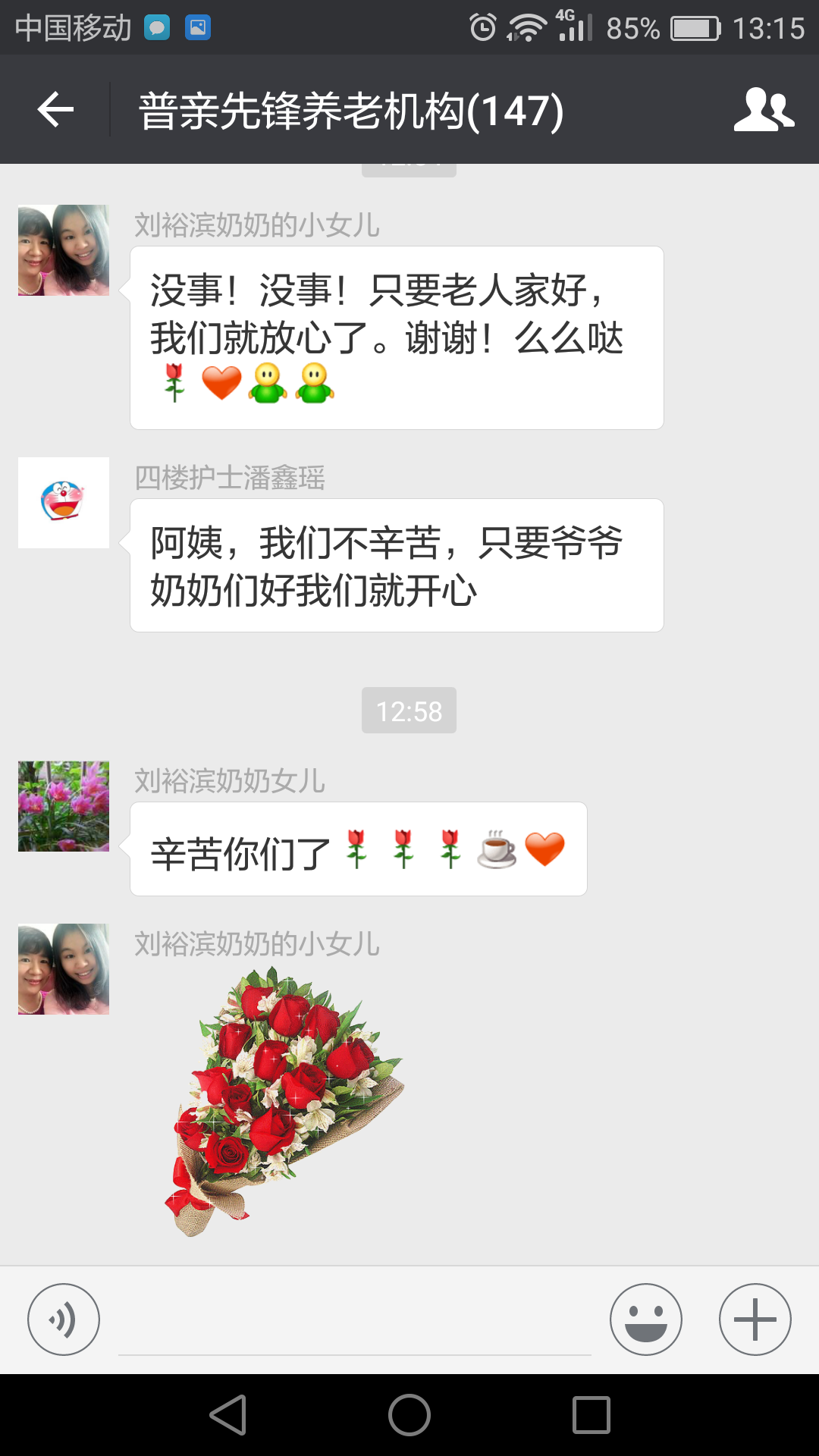819x1456 pixels.
Task: Open the emoji sticker panel
Action: click(x=645, y=1319)
